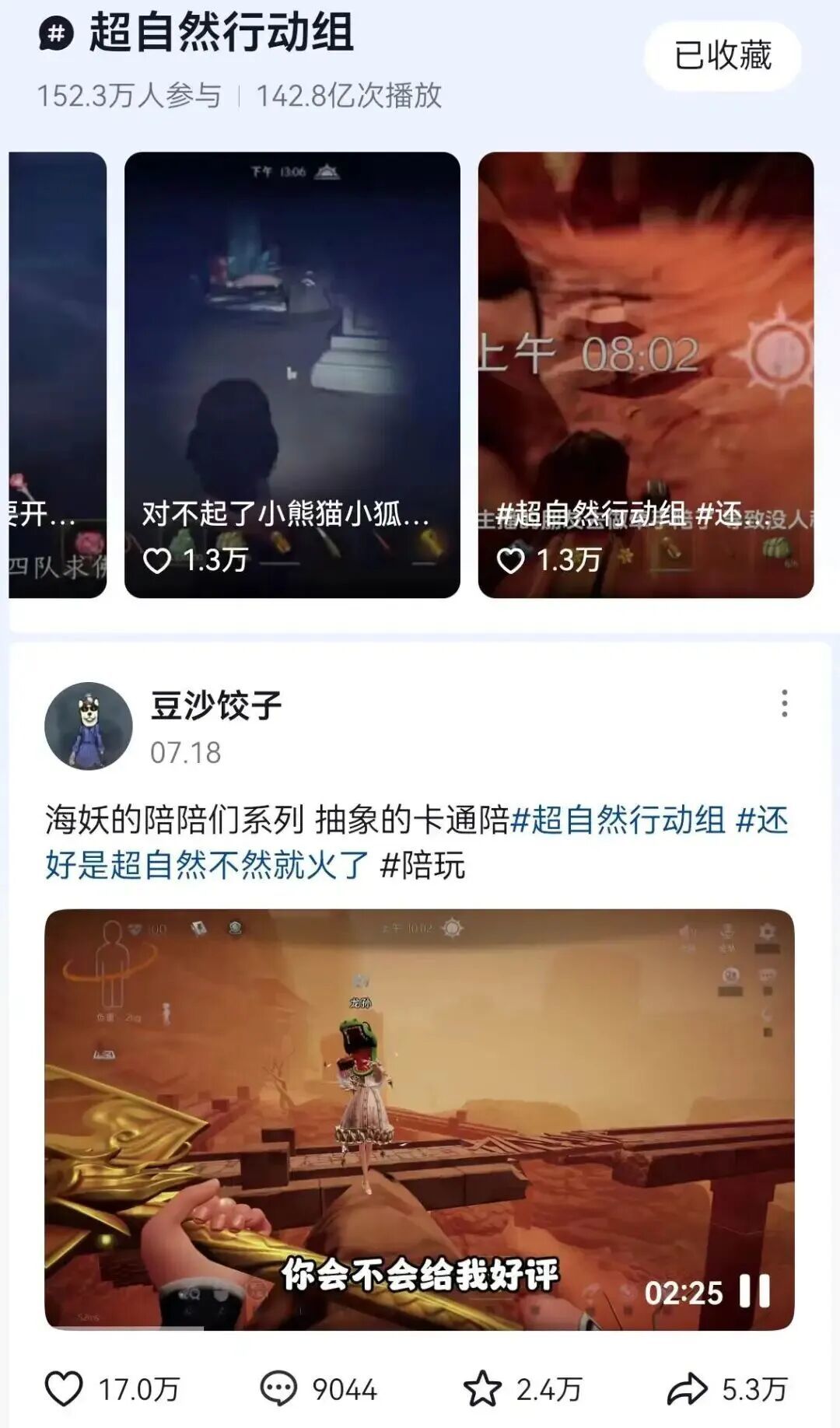Open the chat bubble icon in the game overlay
This screenshot has width=840, height=1428.
pyautogui.click(x=768, y=975)
